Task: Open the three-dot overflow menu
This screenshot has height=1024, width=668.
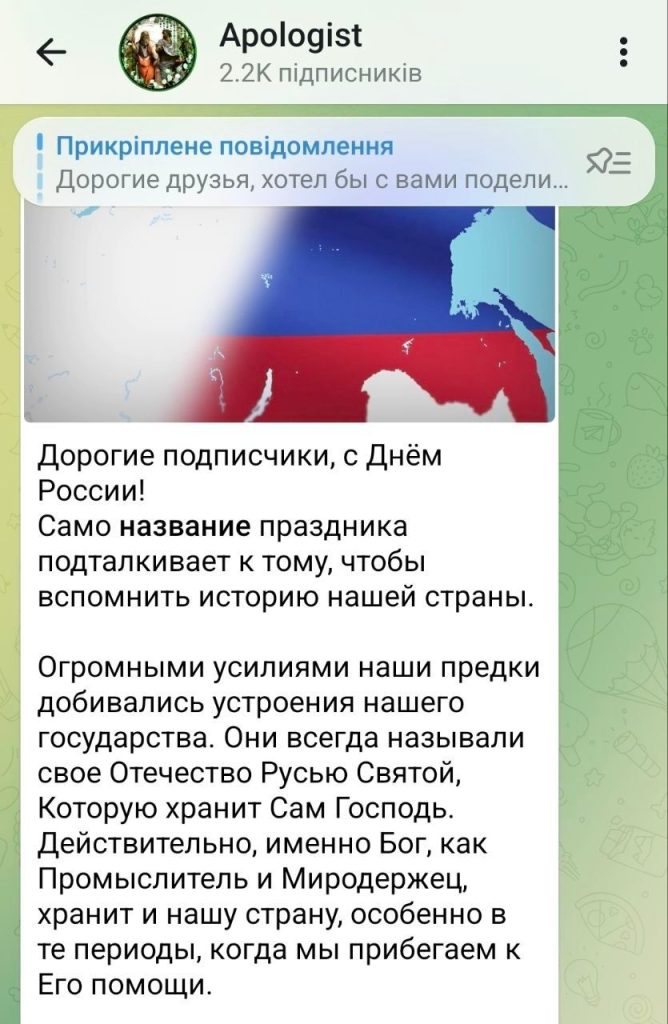Action: [x=624, y=52]
